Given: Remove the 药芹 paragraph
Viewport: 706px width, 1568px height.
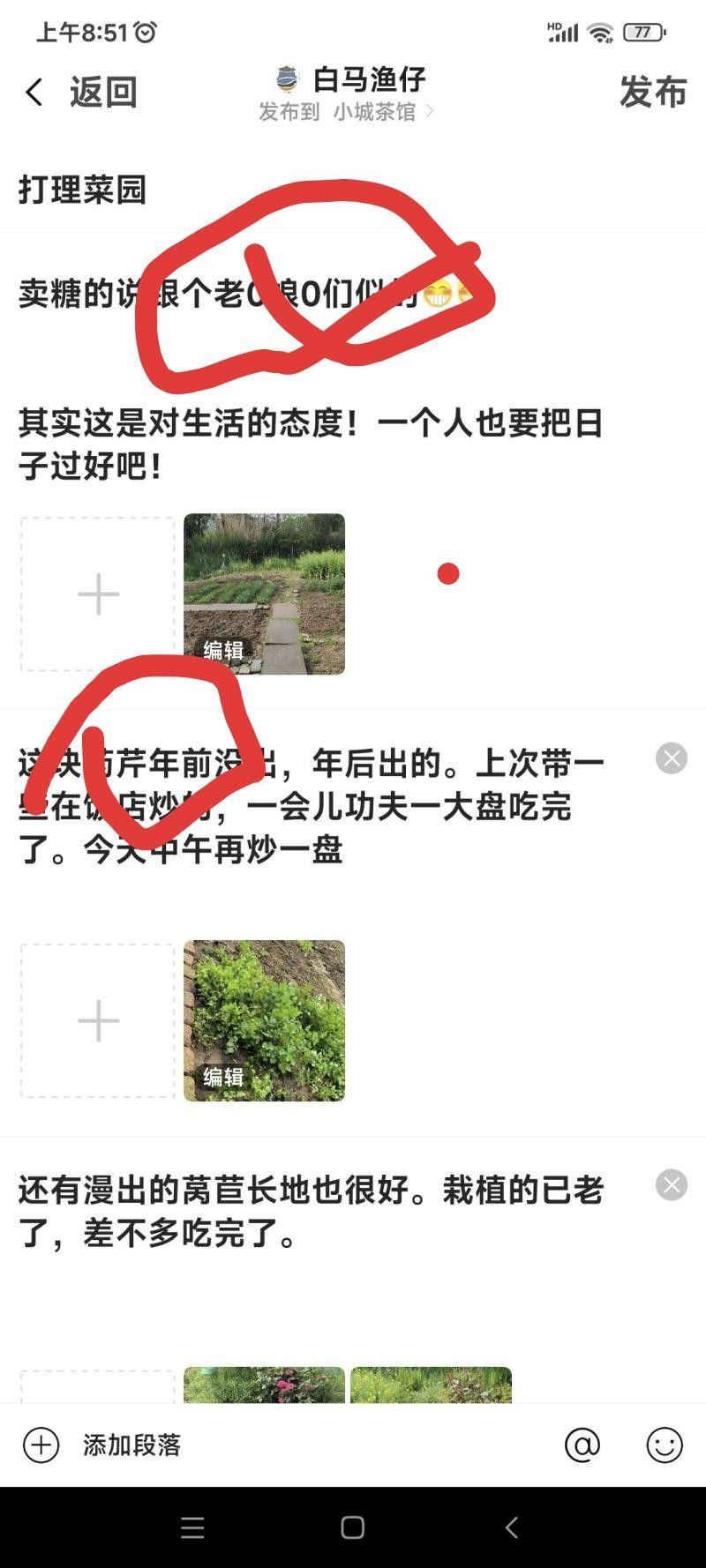Looking at the screenshot, I should tap(671, 758).
